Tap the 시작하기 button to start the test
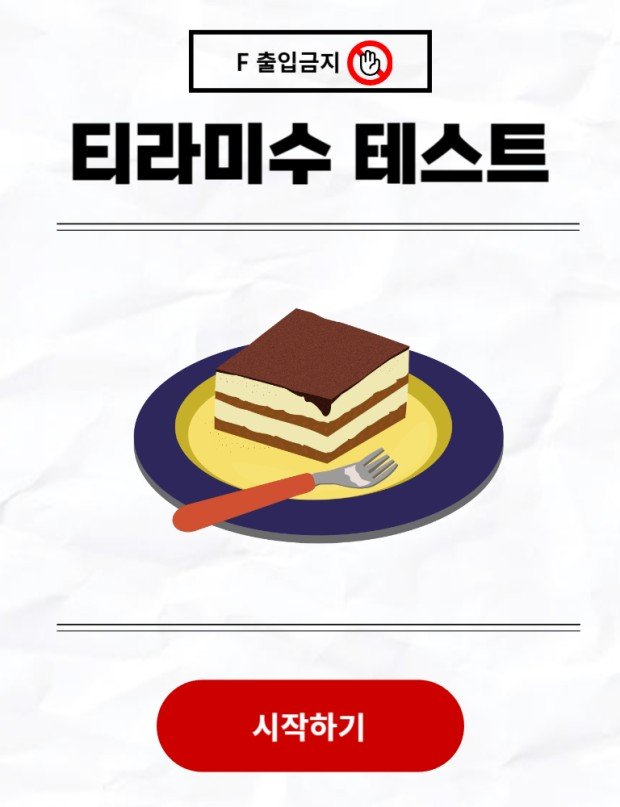The height and width of the screenshot is (807, 620). pos(310,726)
